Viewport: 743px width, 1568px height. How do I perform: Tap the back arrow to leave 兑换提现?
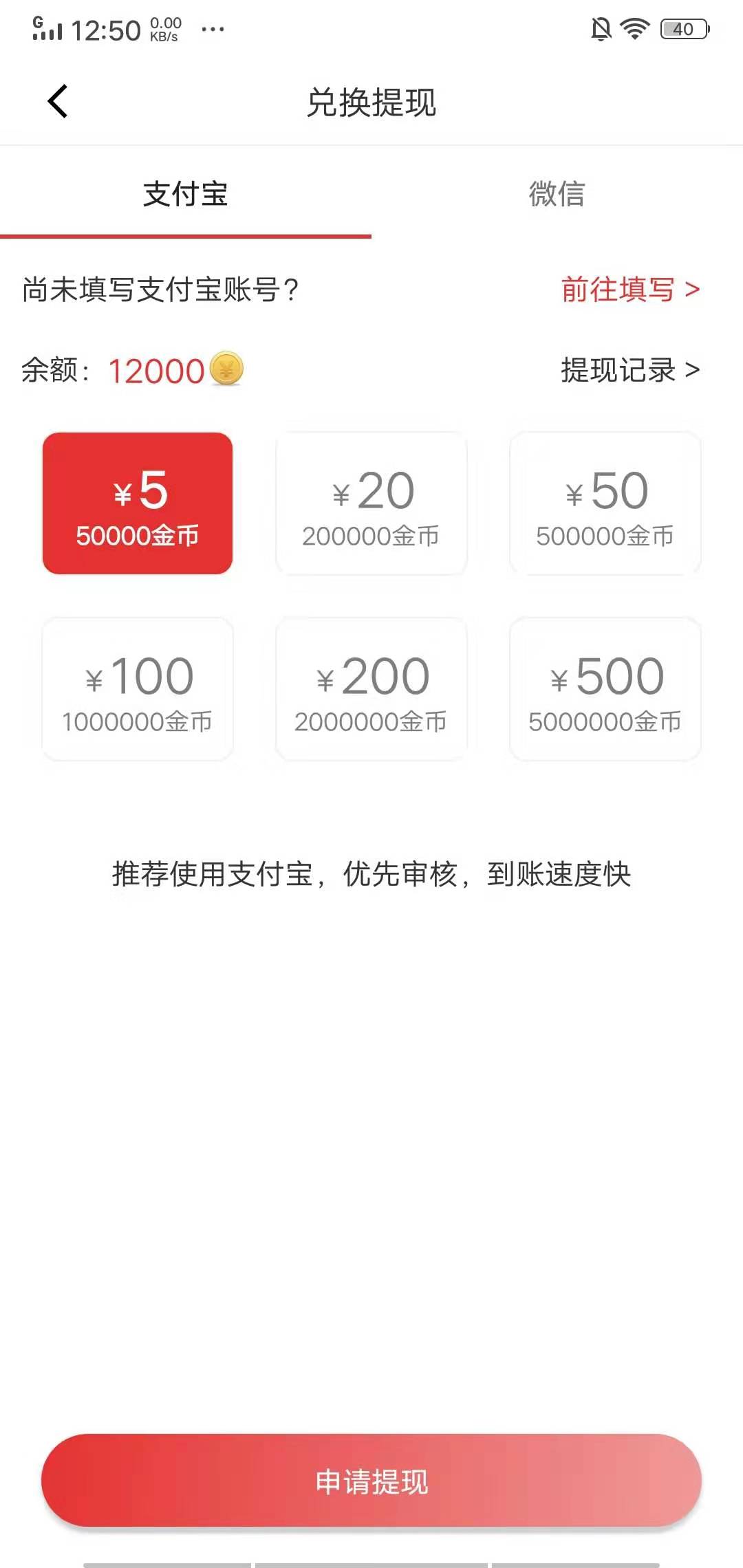[x=58, y=100]
